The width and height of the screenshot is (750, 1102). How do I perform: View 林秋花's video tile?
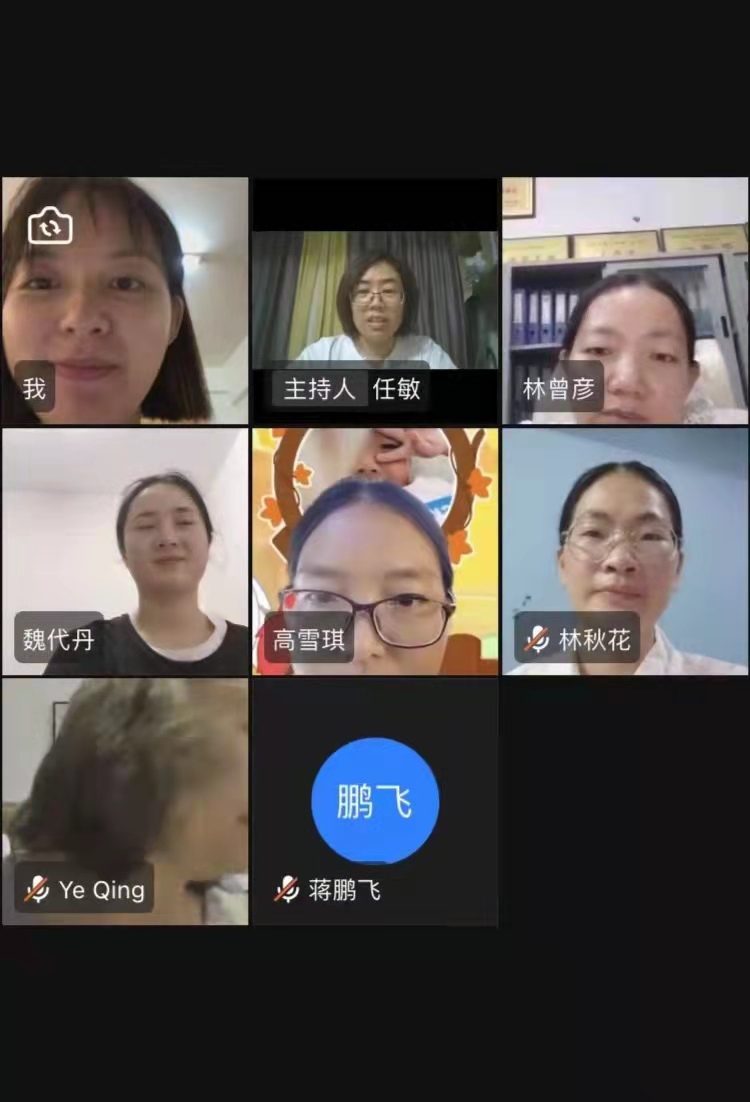625,550
